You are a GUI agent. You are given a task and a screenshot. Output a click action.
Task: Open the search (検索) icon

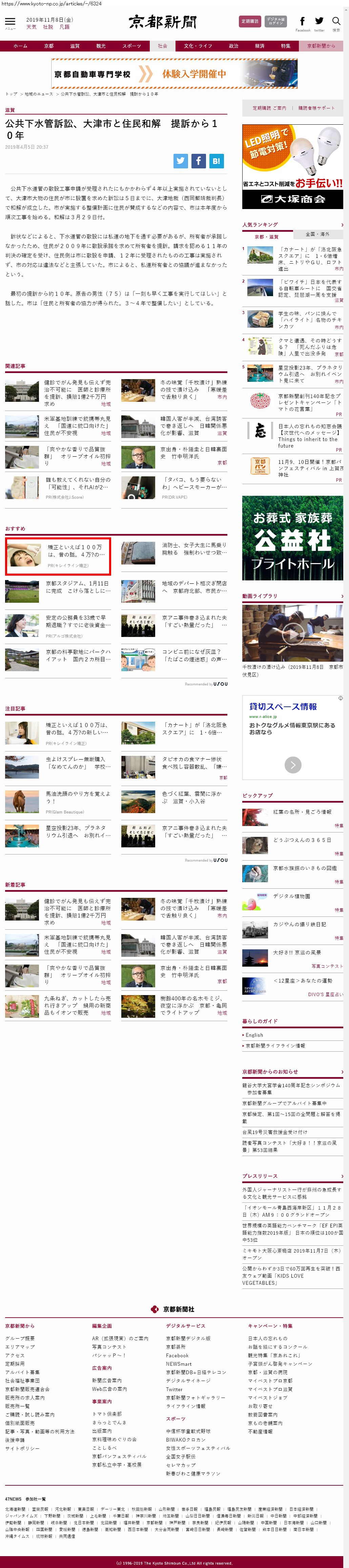tap(335, 22)
